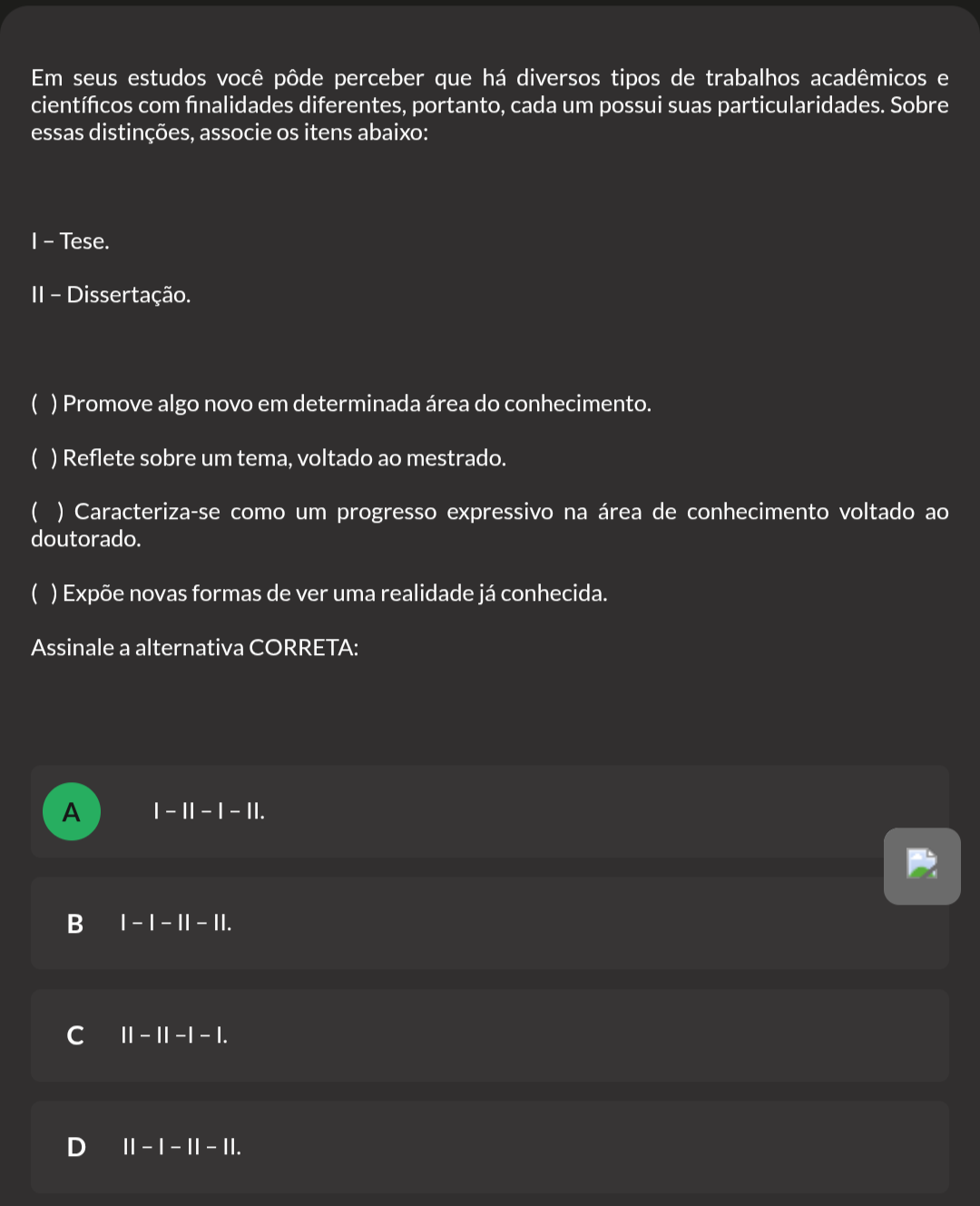Pick alternative C: II – II – I – I

490,1035
